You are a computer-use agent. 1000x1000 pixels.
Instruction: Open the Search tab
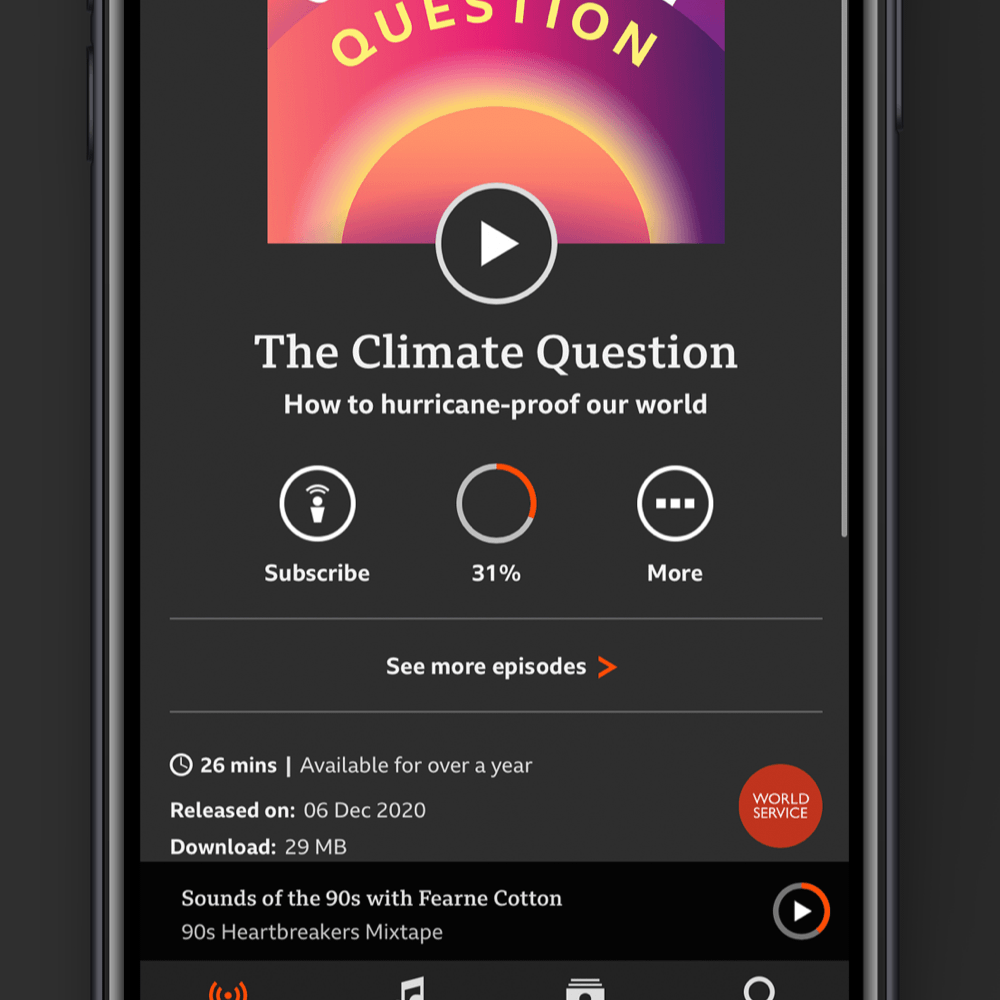pyautogui.click(x=760, y=988)
